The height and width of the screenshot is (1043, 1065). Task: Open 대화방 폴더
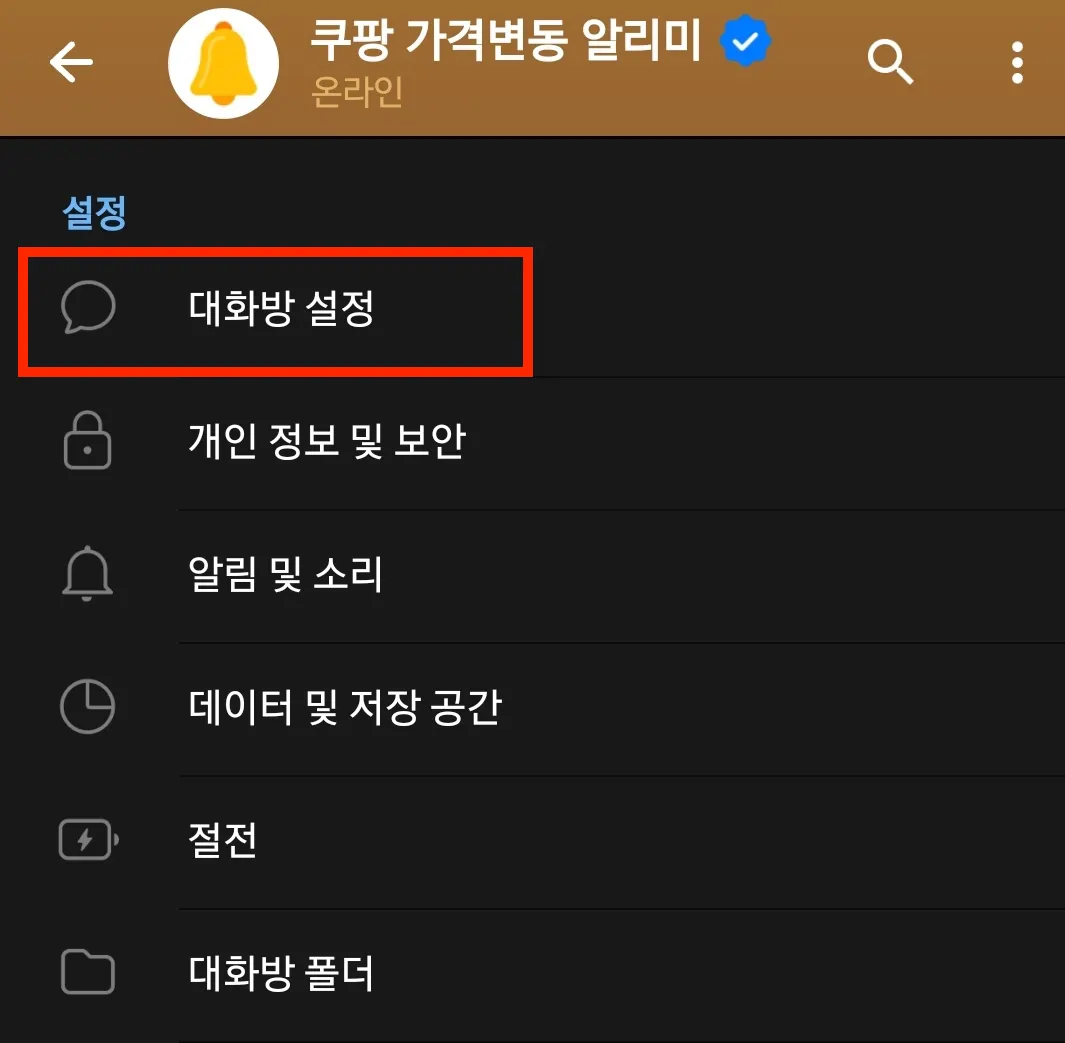(280, 972)
